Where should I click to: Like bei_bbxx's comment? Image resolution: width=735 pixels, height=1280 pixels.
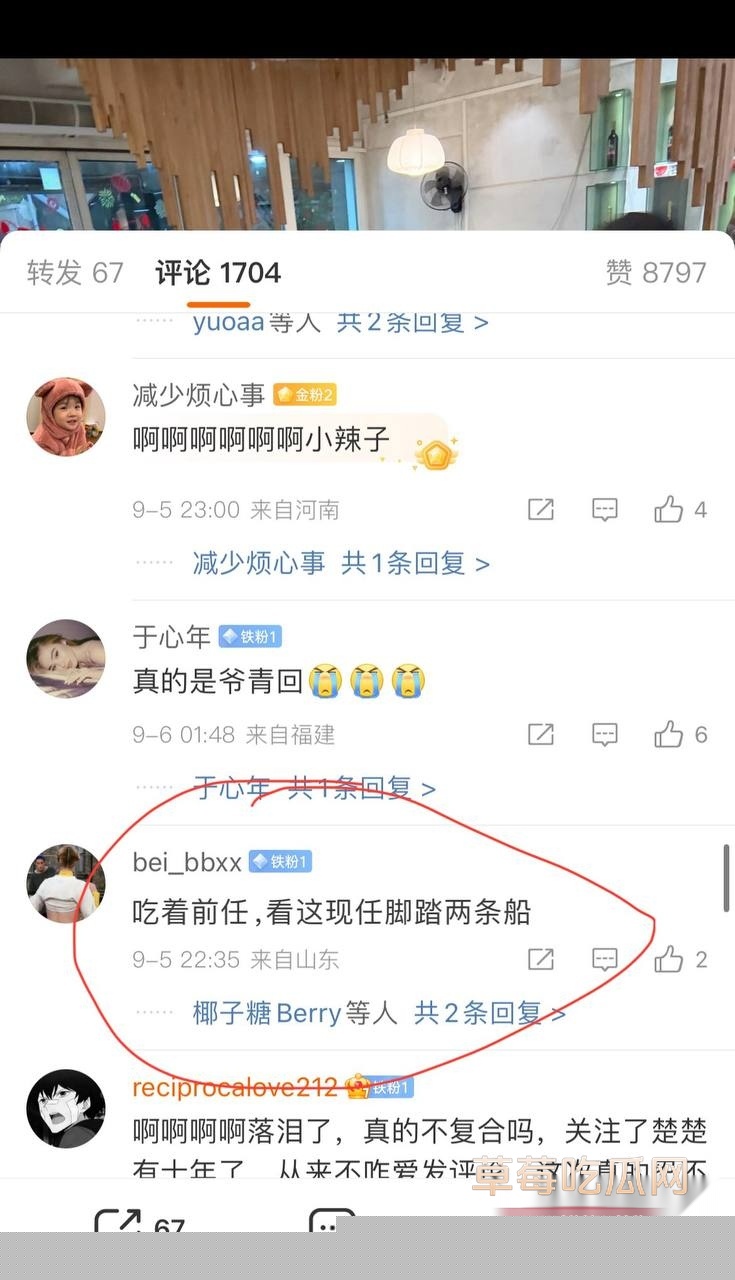pos(669,960)
